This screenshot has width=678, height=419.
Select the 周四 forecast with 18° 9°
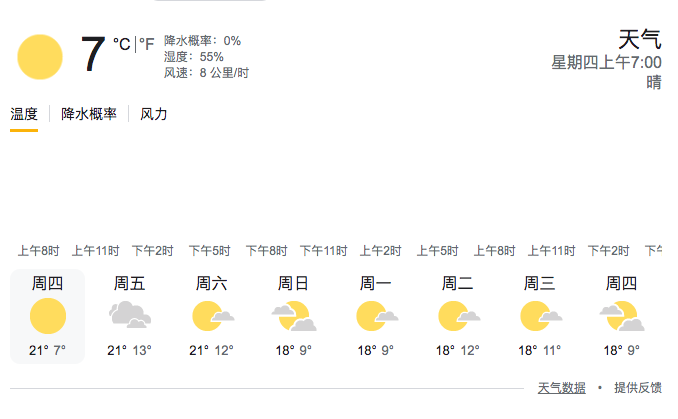pos(621,316)
